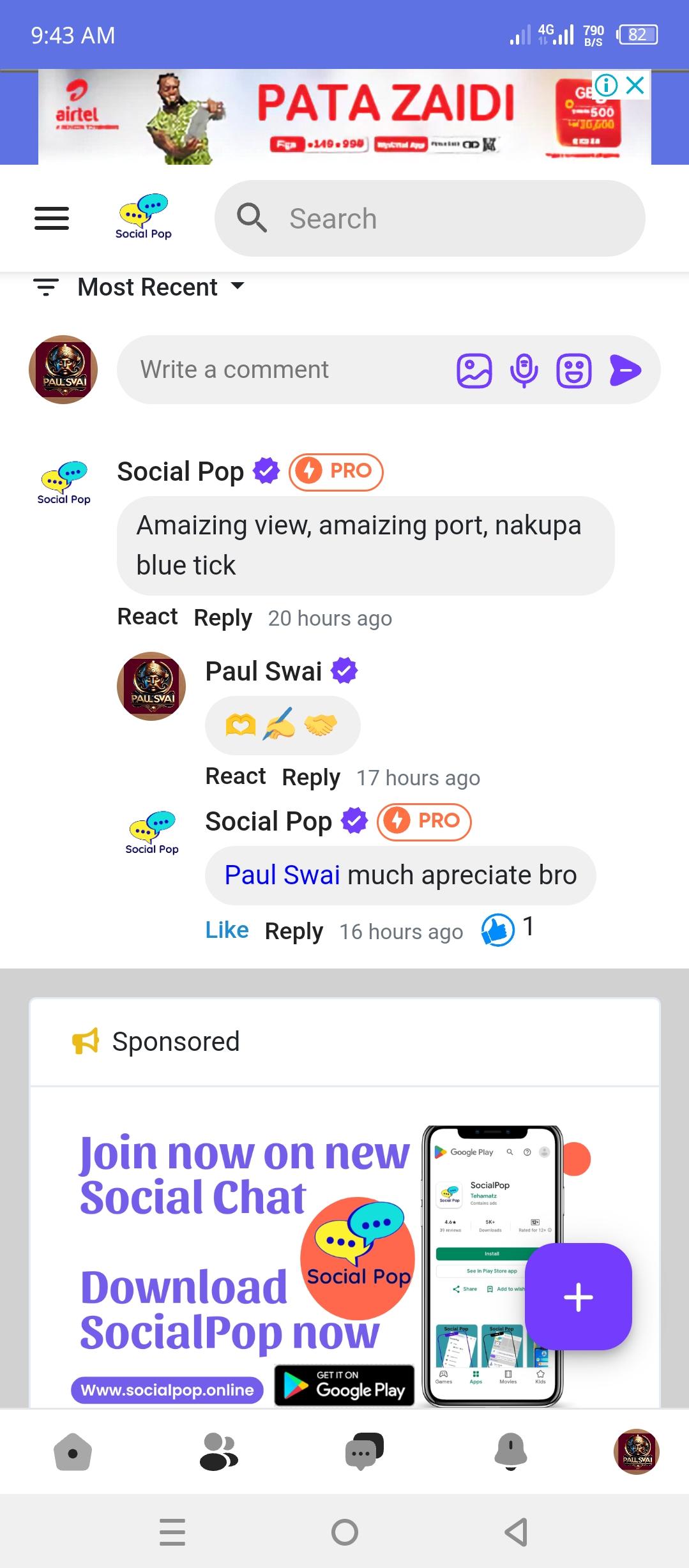Reply to the much apreciate bro comment
Screen dimensions: 689x1568
pyautogui.click(x=294, y=931)
